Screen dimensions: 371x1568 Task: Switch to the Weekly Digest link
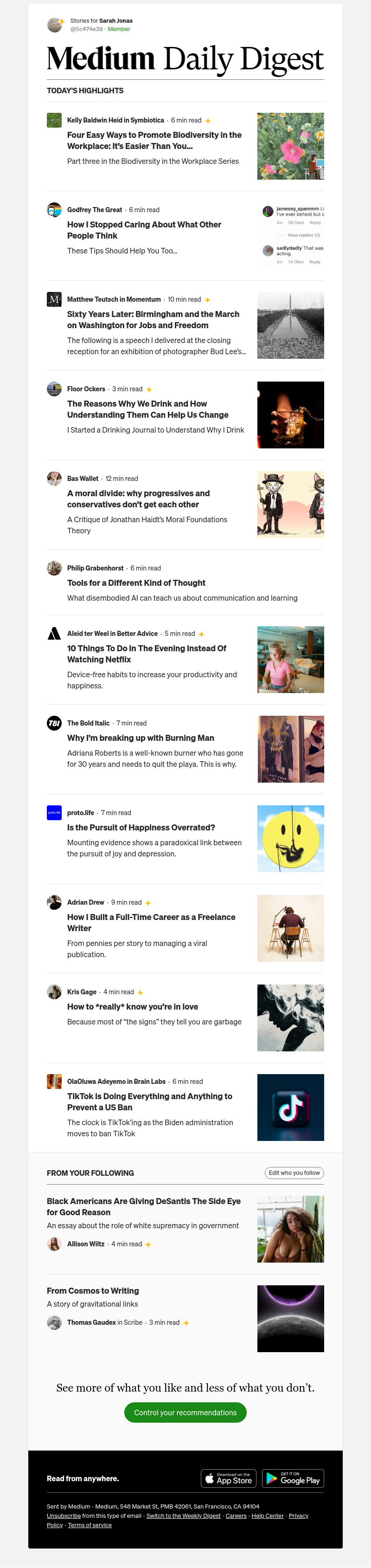tap(183, 1516)
